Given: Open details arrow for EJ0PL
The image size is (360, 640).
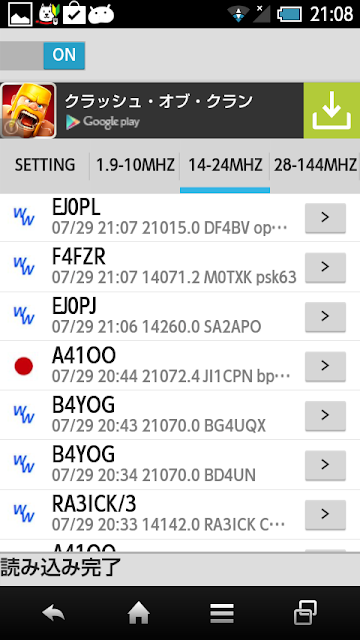Looking at the screenshot, I should pos(325,218).
